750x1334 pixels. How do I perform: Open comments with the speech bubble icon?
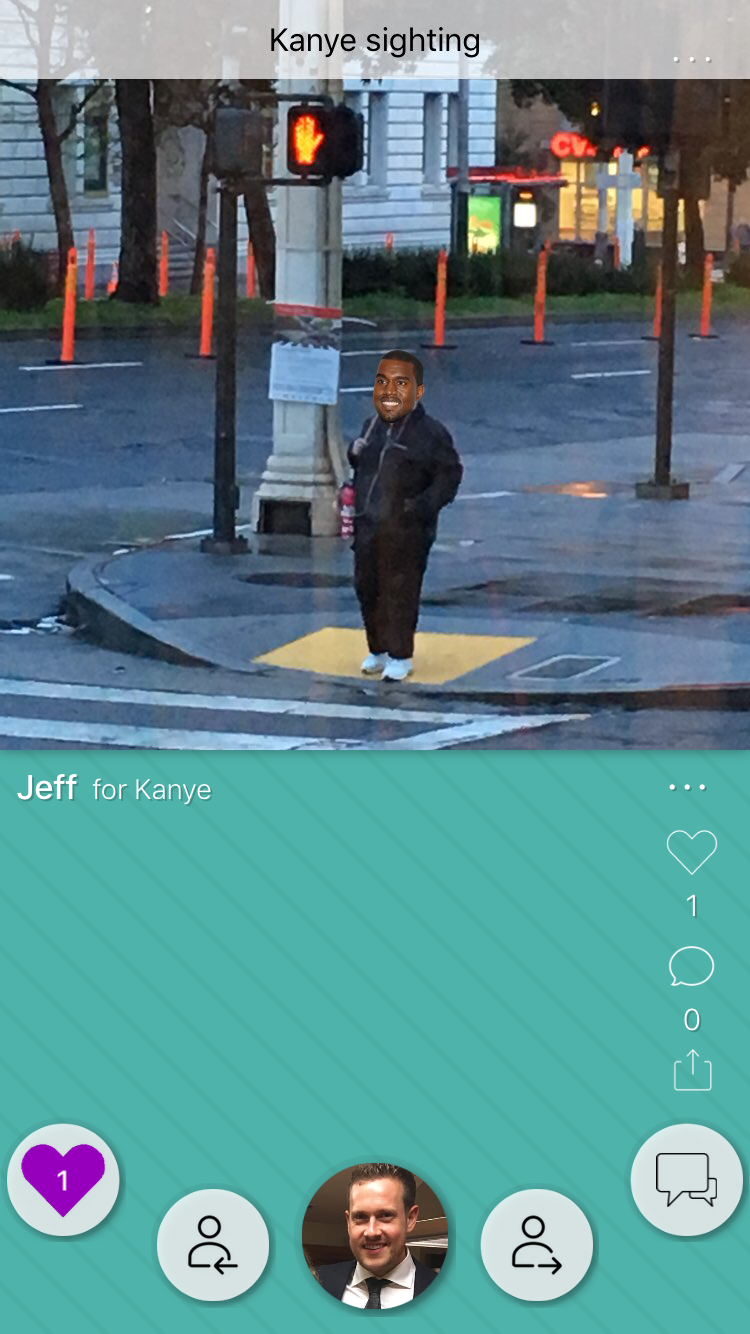(x=691, y=967)
